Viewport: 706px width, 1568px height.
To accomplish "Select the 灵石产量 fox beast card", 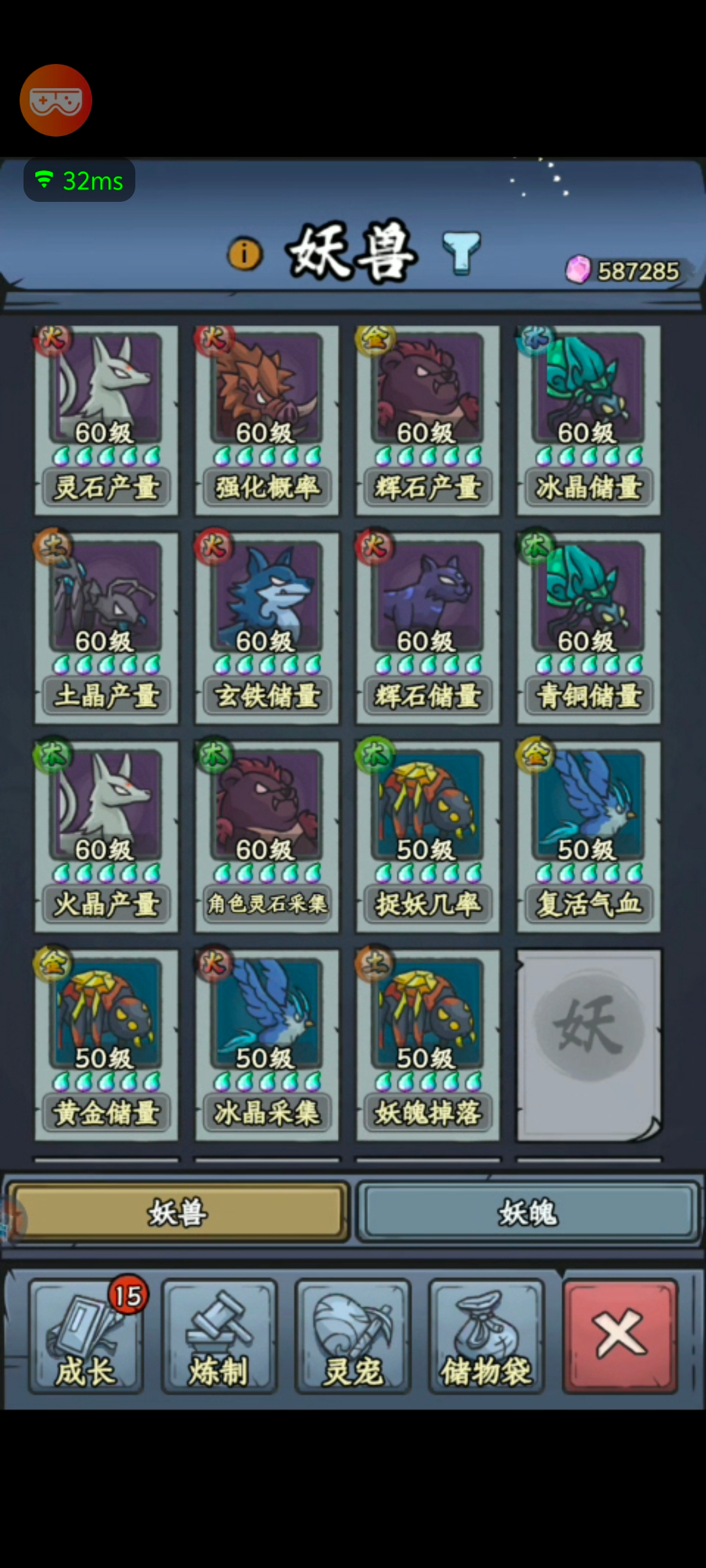I will [x=107, y=419].
